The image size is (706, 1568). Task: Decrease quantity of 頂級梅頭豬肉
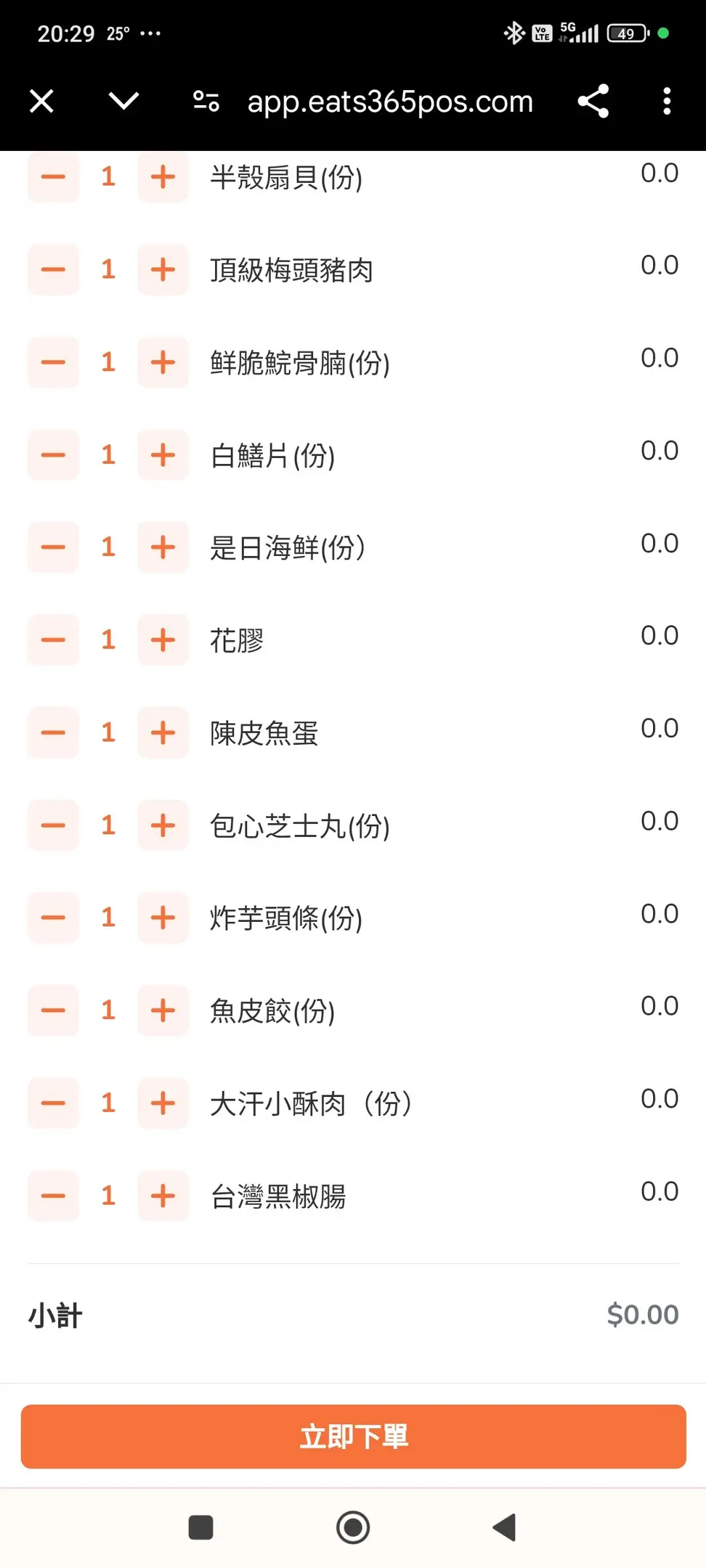(53, 269)
